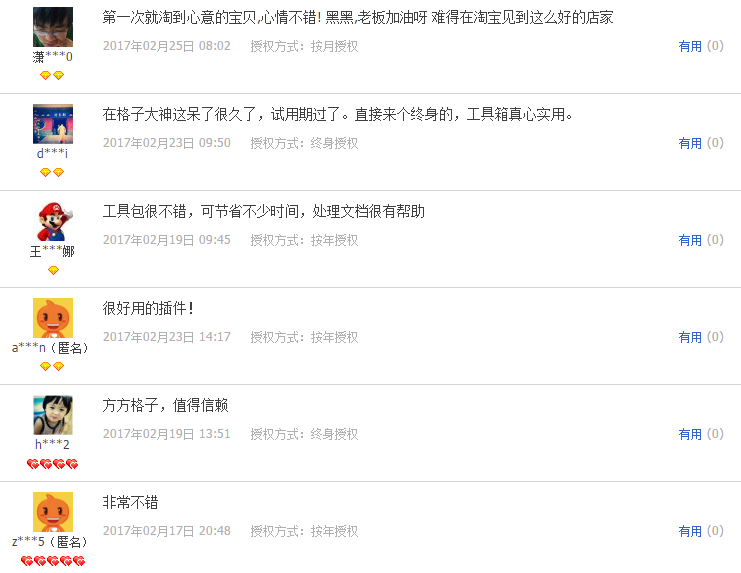Mark a***n's review as 有用
The width and height of the screenshot is (741, 573).
pos(690,337)
